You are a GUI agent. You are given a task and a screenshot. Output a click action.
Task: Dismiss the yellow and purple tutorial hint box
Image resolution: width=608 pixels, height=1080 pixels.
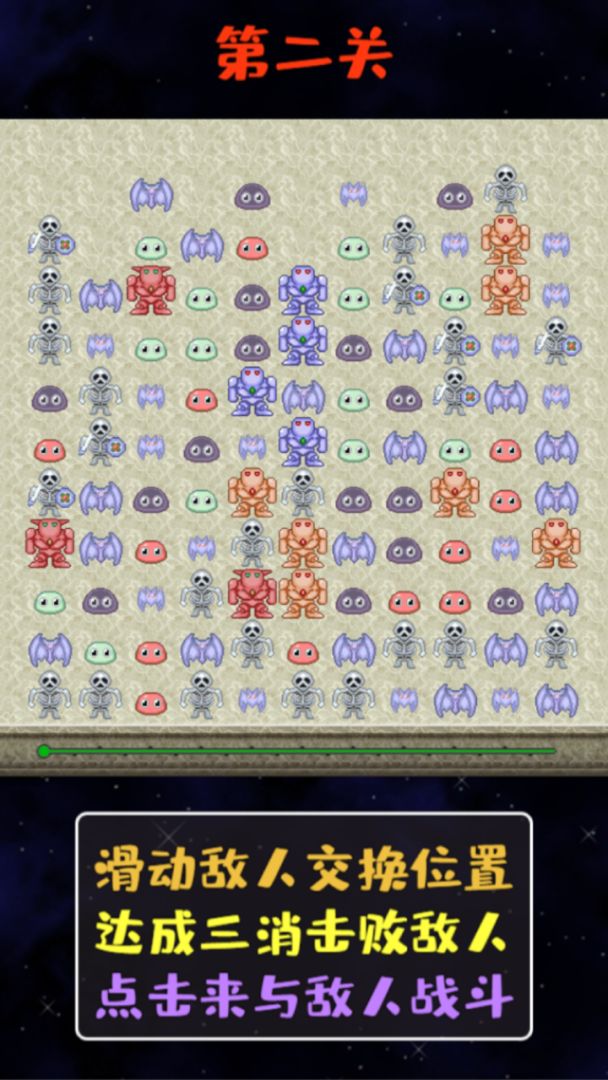tap(304, 926)
